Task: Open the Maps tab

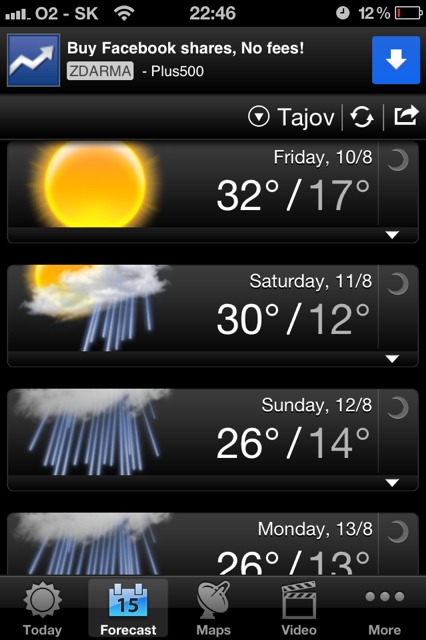Action: 213,609
